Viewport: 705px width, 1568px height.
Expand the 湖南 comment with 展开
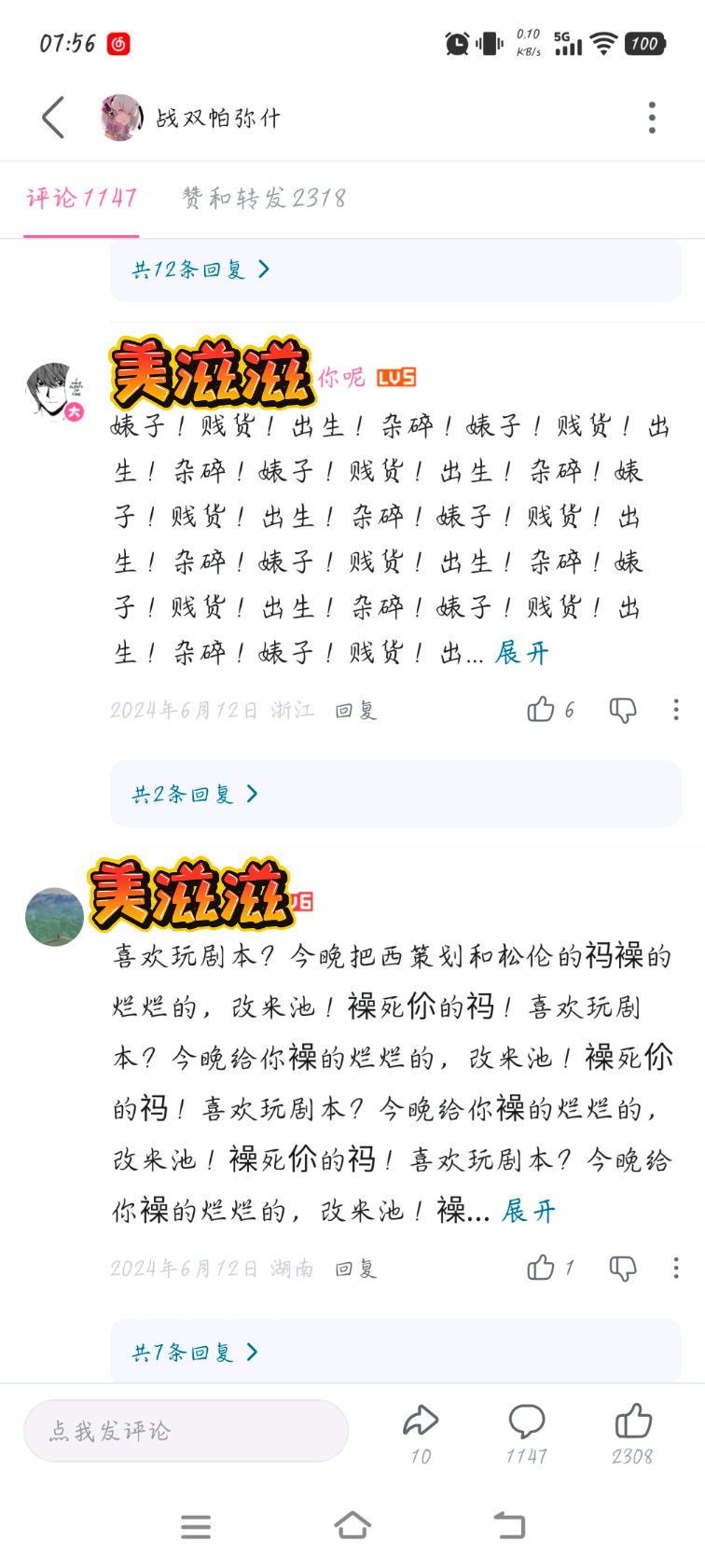[x=528, y=1212]
